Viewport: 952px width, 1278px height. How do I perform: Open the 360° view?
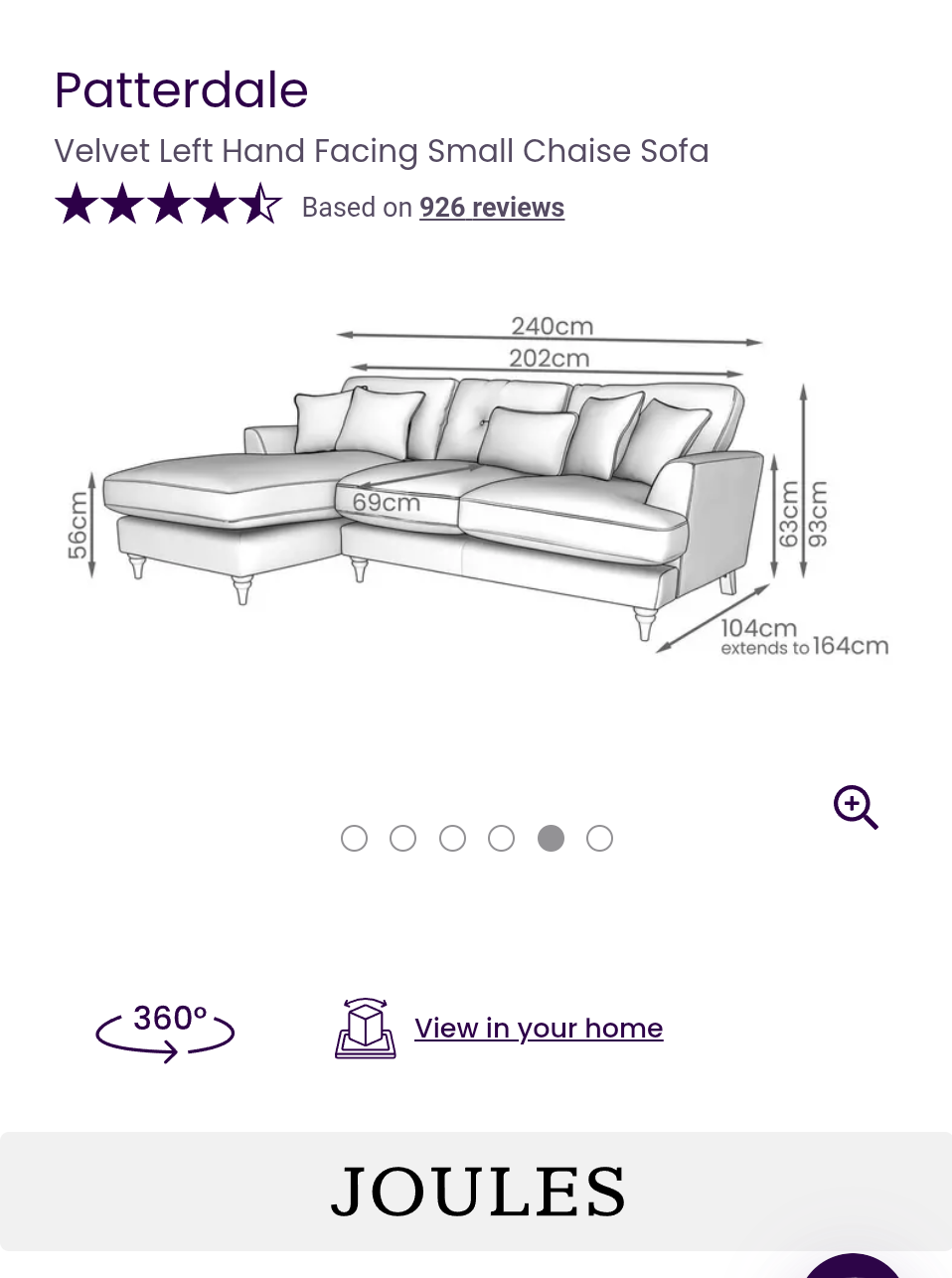point(166,1031)
